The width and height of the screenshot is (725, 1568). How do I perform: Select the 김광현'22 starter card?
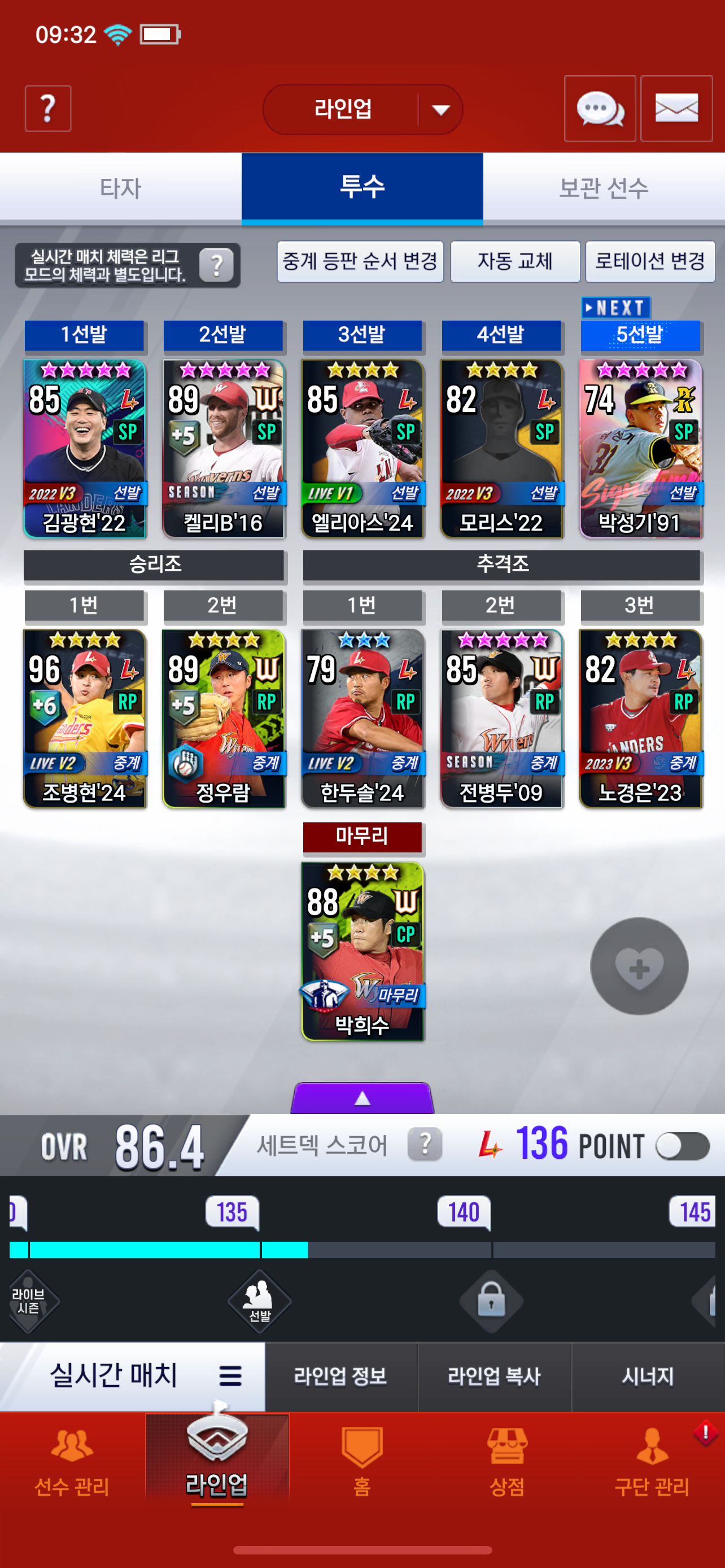pyautogui.click(x=85, y=449)
